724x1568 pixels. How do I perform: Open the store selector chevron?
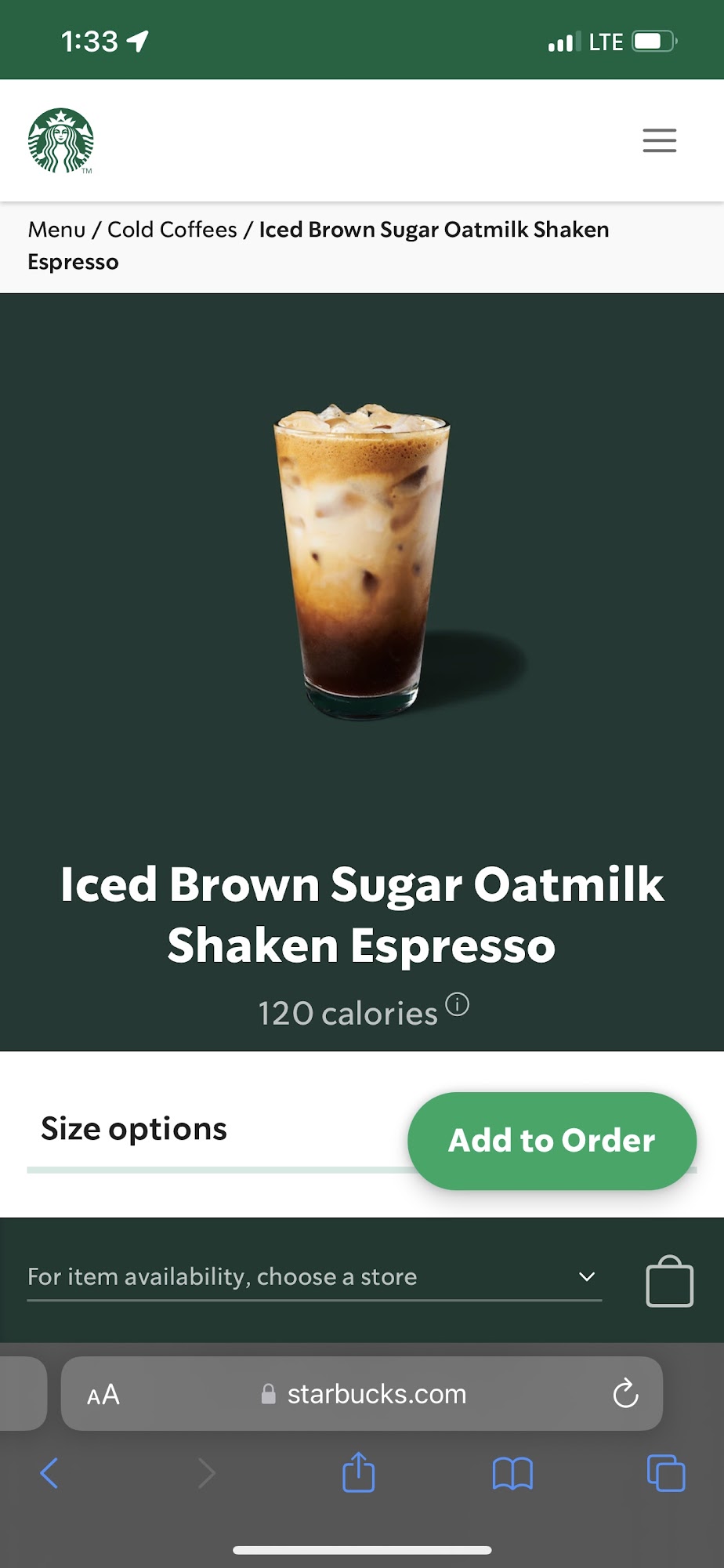click(586, 1276)
